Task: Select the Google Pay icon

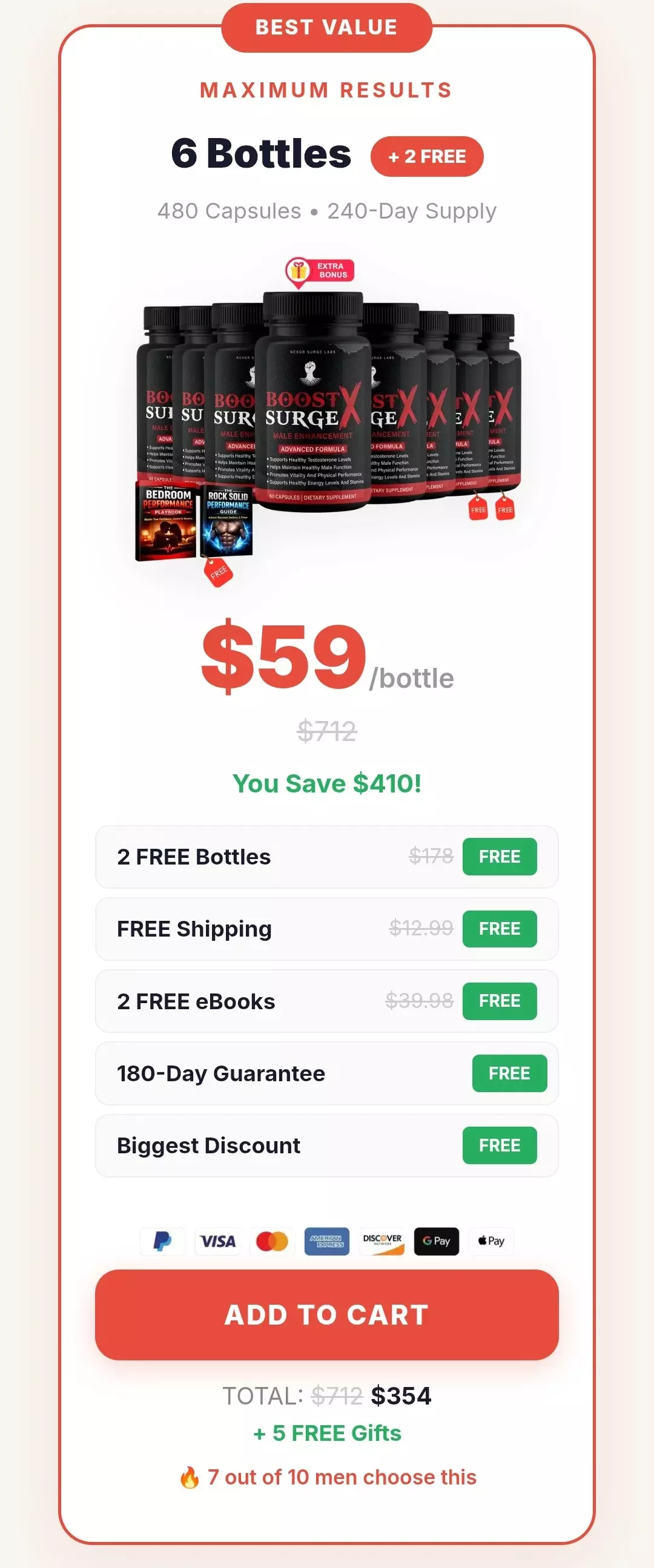Action: click(x=437, y=1241)
